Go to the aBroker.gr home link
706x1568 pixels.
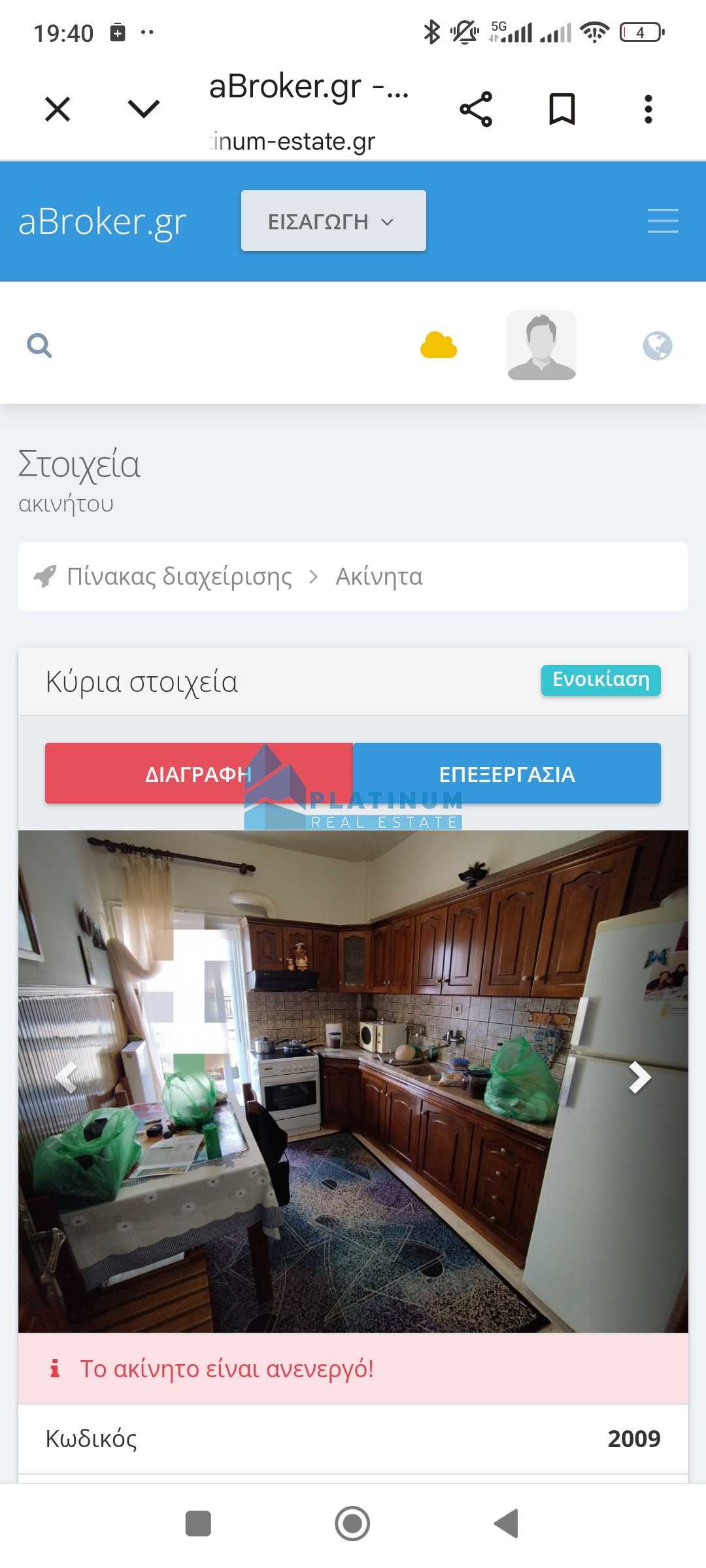click(x=103, y=222)
